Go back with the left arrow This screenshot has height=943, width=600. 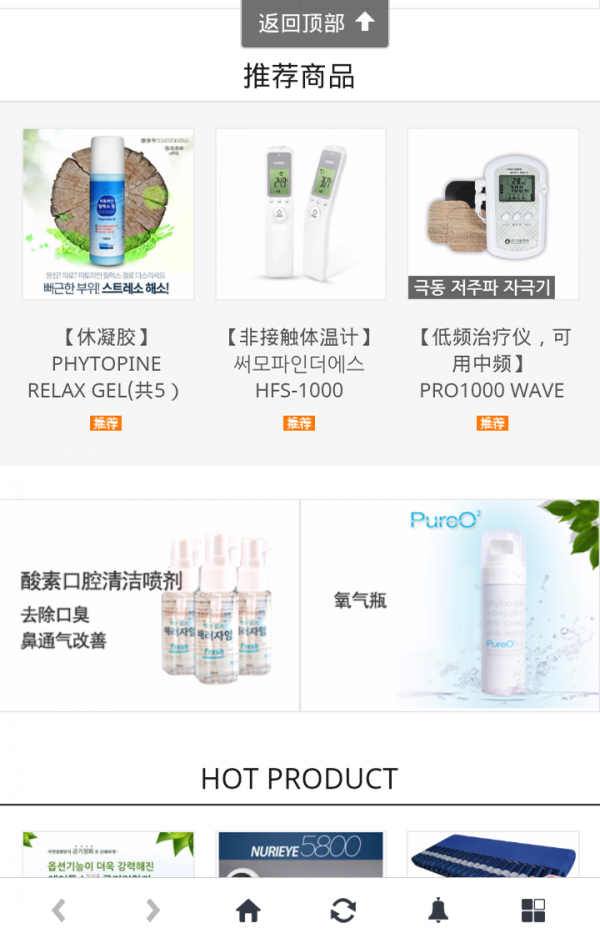point(58,910)
